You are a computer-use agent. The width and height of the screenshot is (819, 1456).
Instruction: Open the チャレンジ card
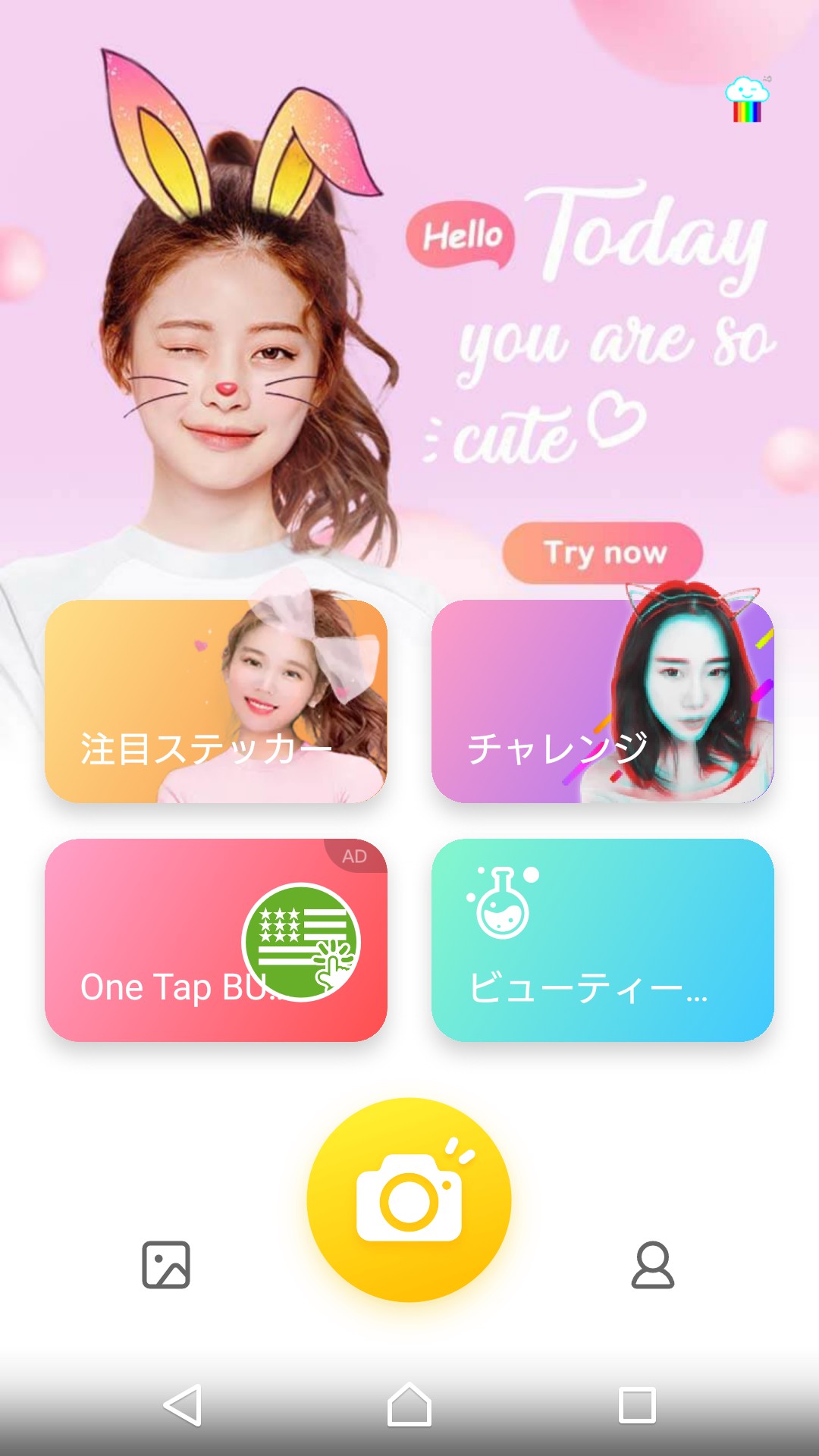(x=603, y=701)
